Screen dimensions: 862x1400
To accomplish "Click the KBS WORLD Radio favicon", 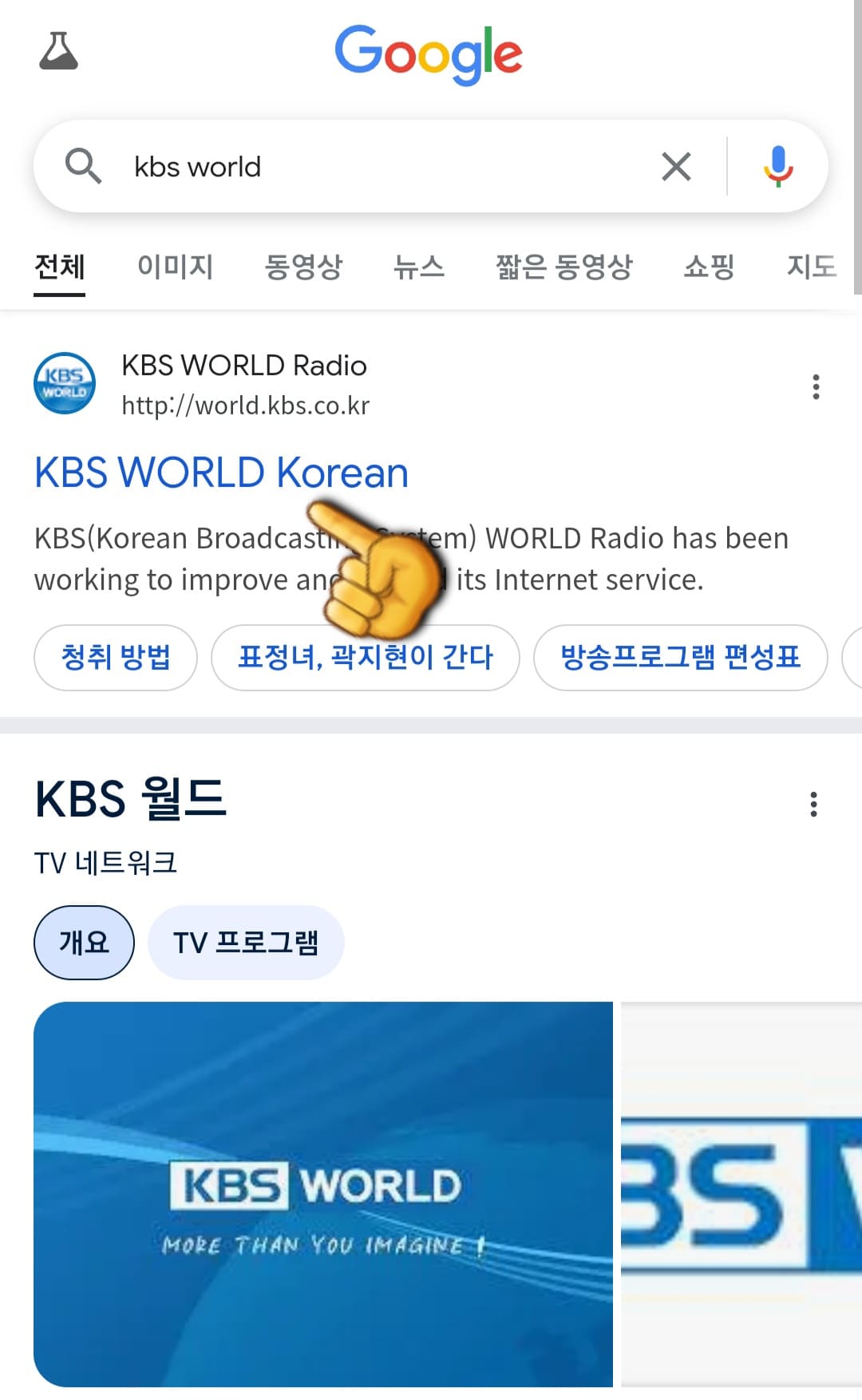I will click(x=64, y=383).
